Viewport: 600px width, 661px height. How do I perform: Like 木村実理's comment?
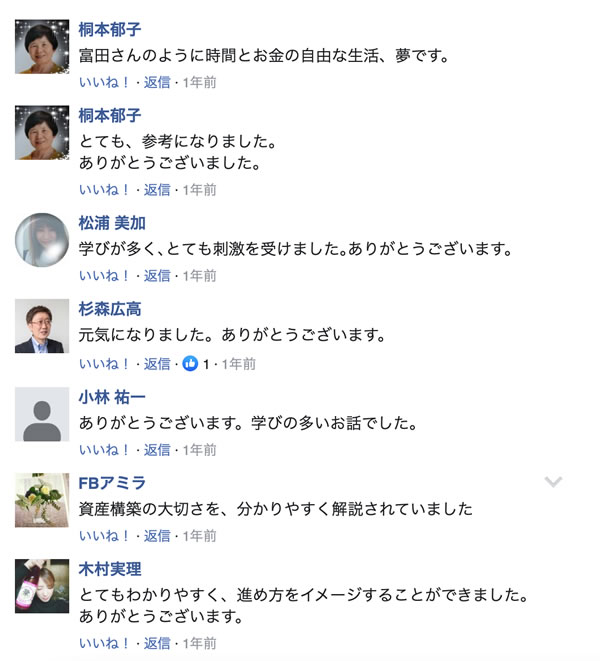pos(104,643)
